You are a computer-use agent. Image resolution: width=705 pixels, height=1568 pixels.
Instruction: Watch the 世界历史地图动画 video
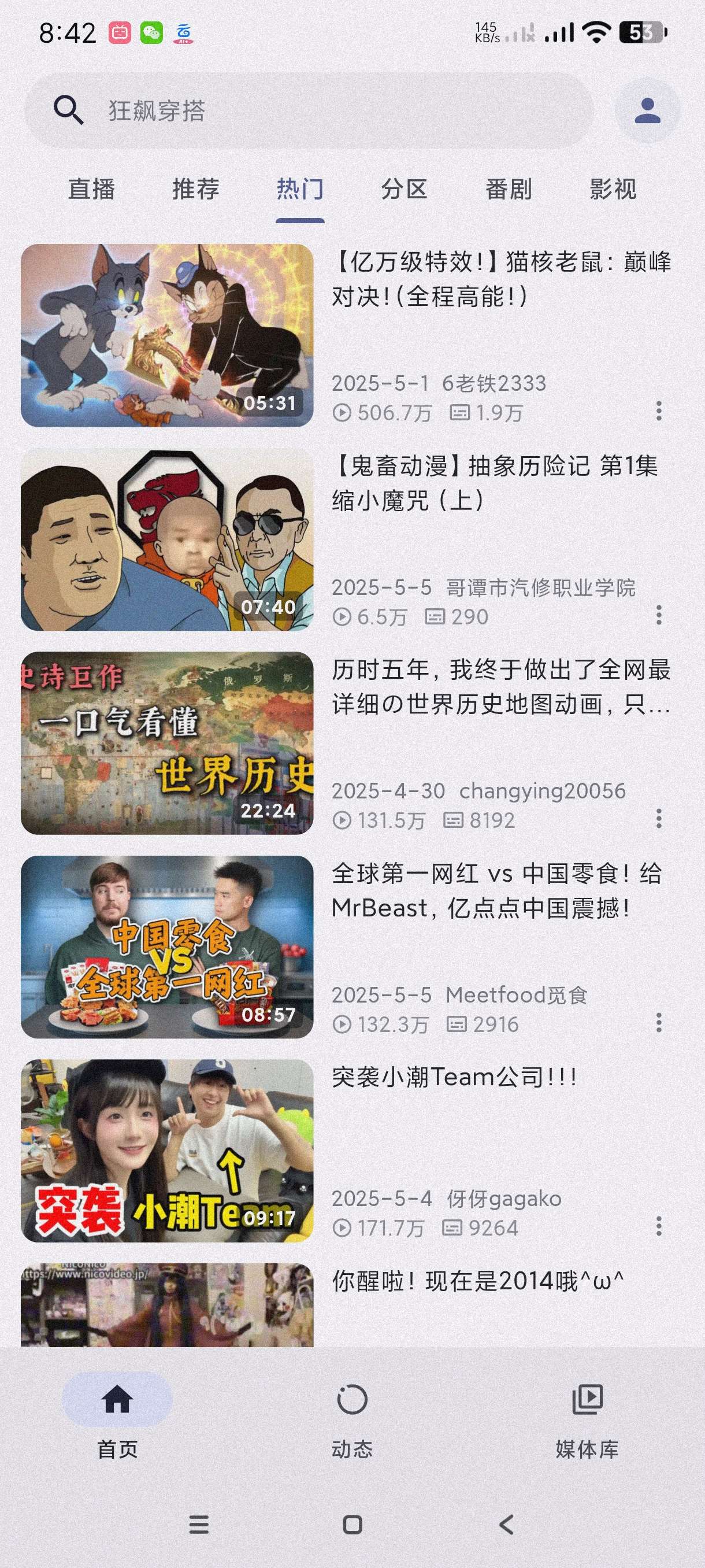167,742
